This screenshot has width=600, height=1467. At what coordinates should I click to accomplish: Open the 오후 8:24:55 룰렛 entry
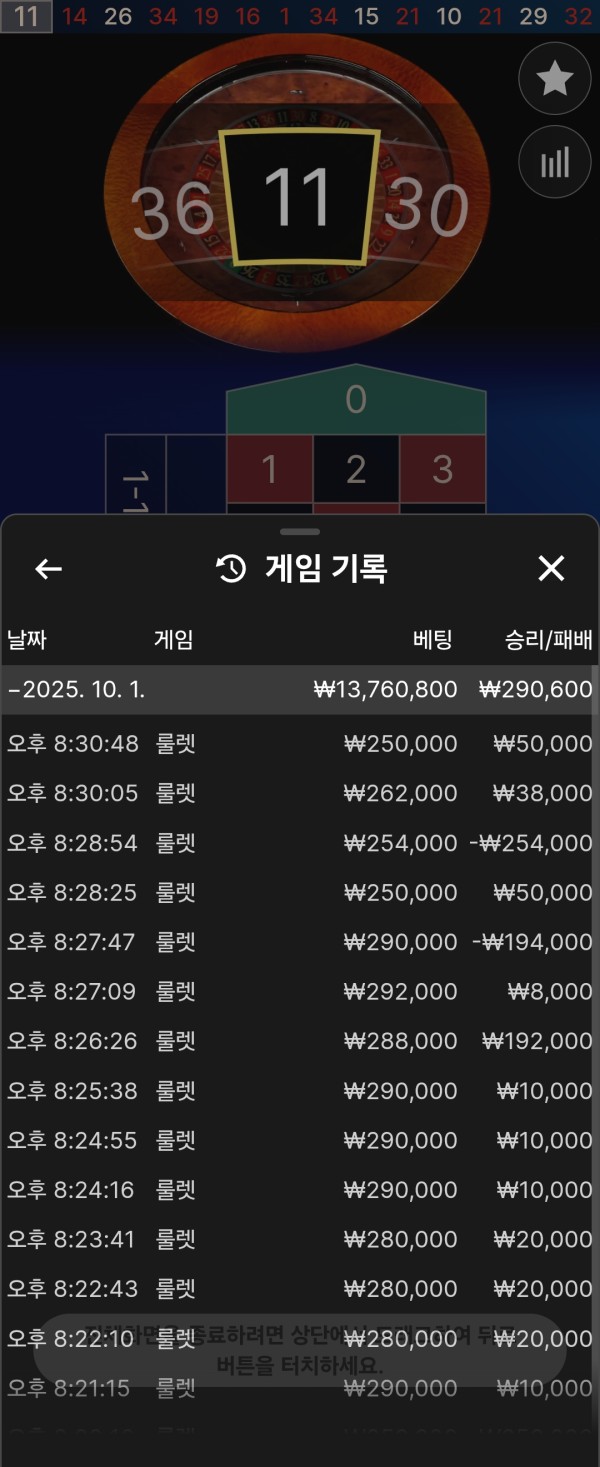(x=298, y=1140)
